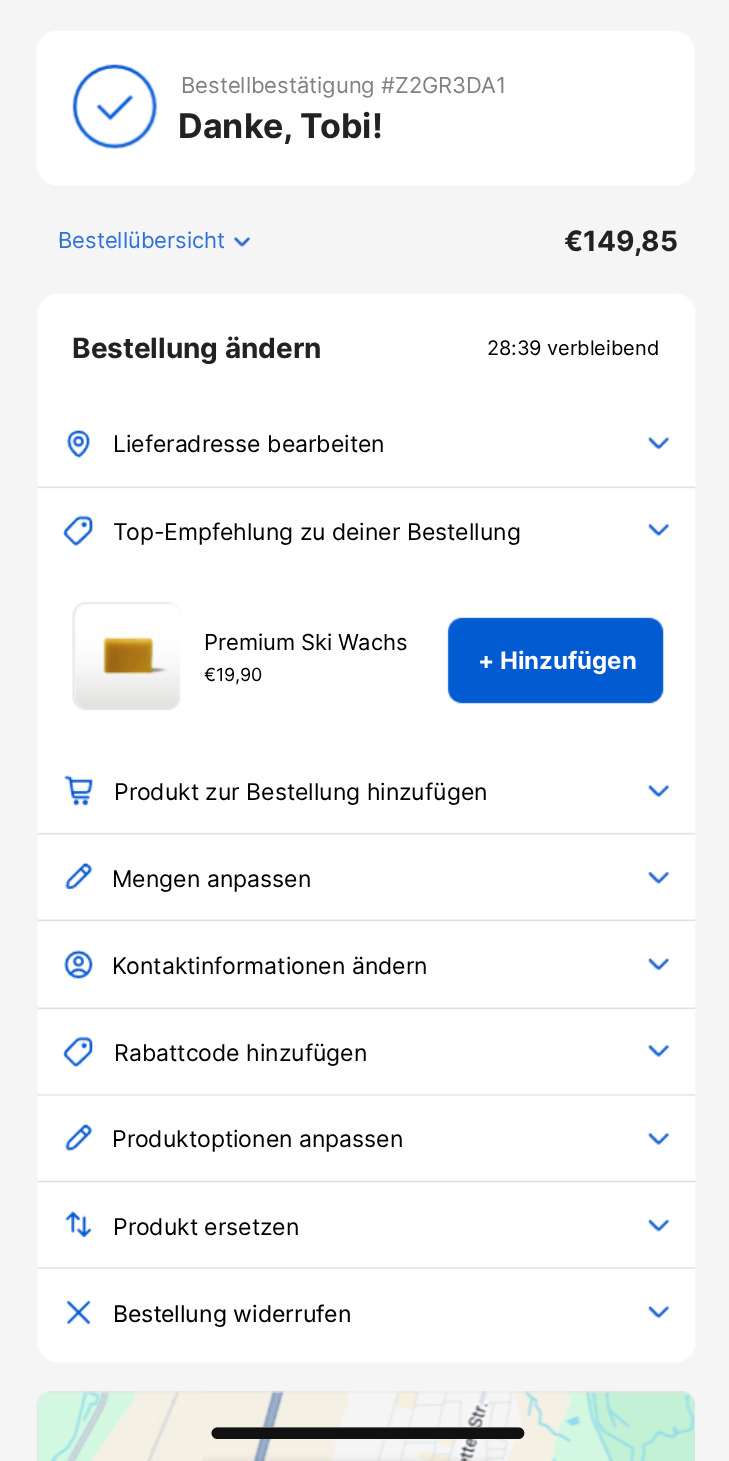Open Produktoptionen anpassen

tap(366, 1139)
